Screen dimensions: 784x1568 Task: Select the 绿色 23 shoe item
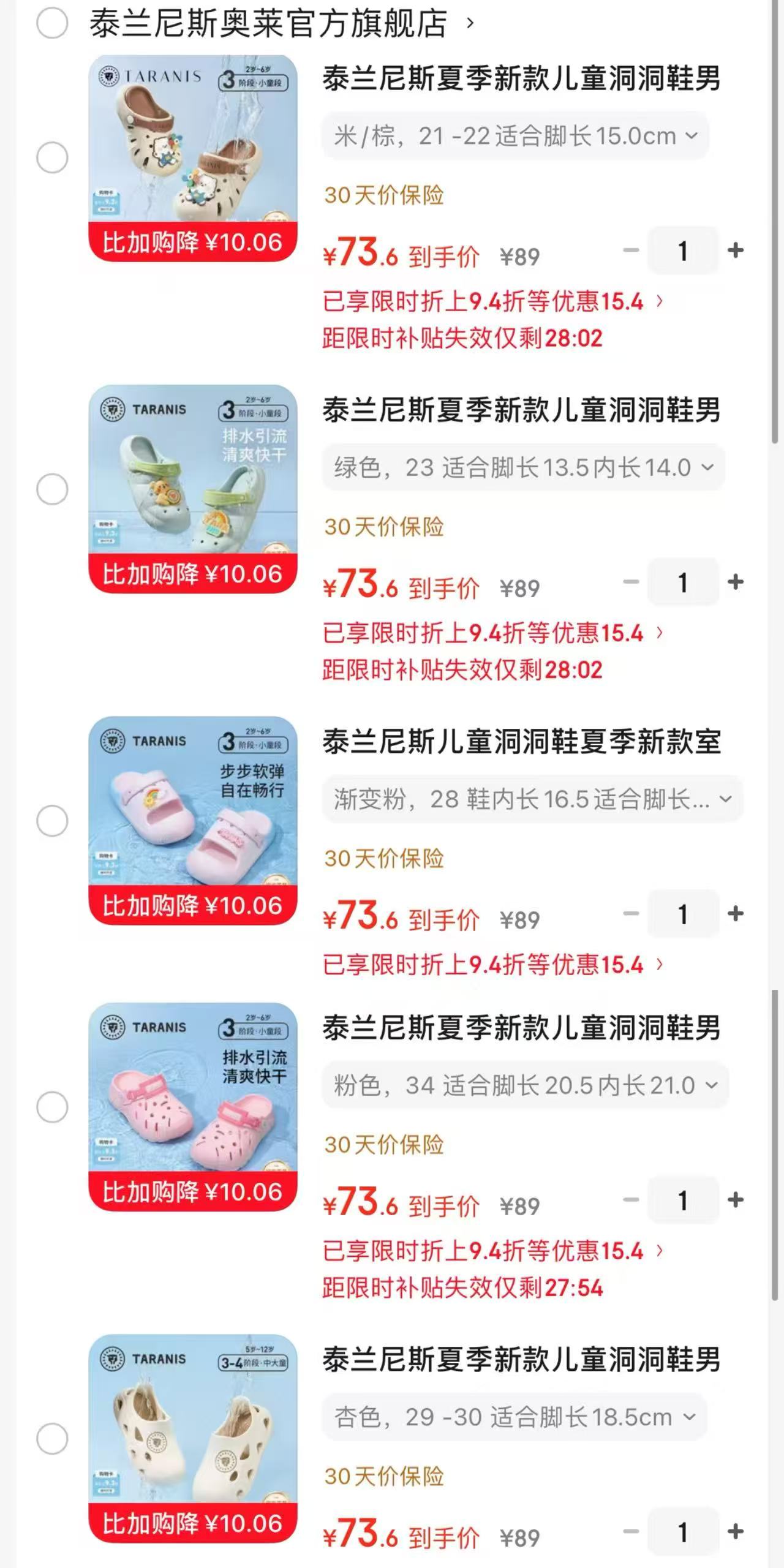pos(52,489)
